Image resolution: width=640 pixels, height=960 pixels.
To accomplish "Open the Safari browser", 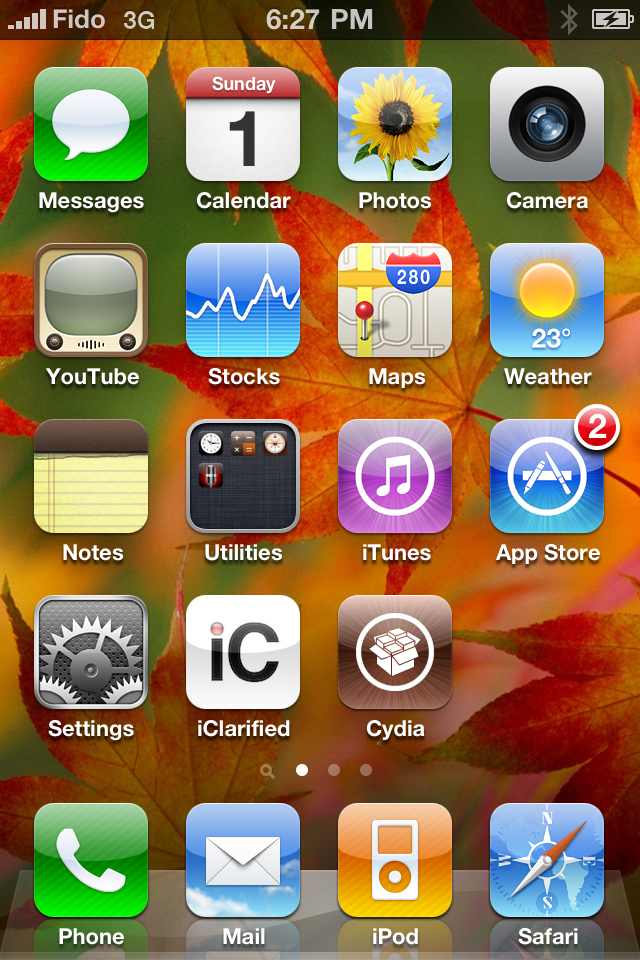I will (x=547, y=860).
